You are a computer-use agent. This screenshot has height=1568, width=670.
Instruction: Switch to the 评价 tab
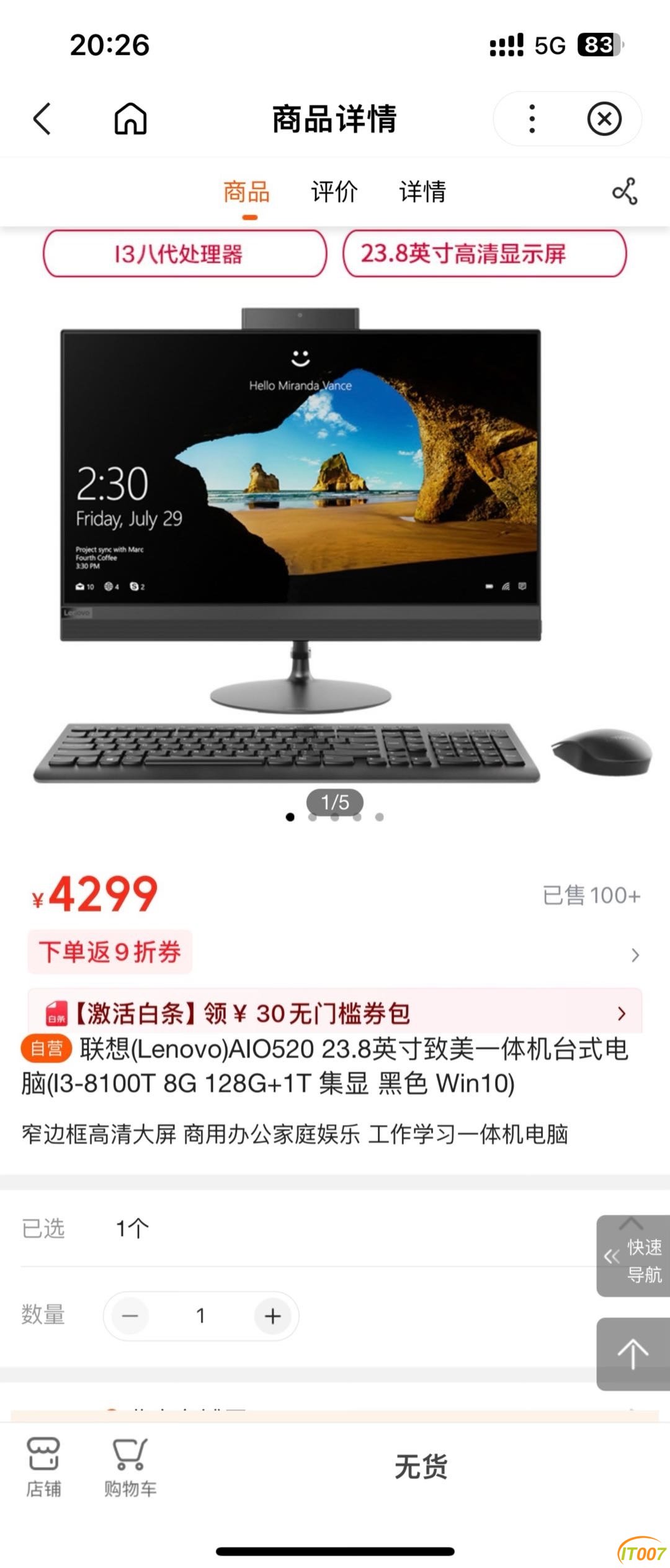click(334, 192)
